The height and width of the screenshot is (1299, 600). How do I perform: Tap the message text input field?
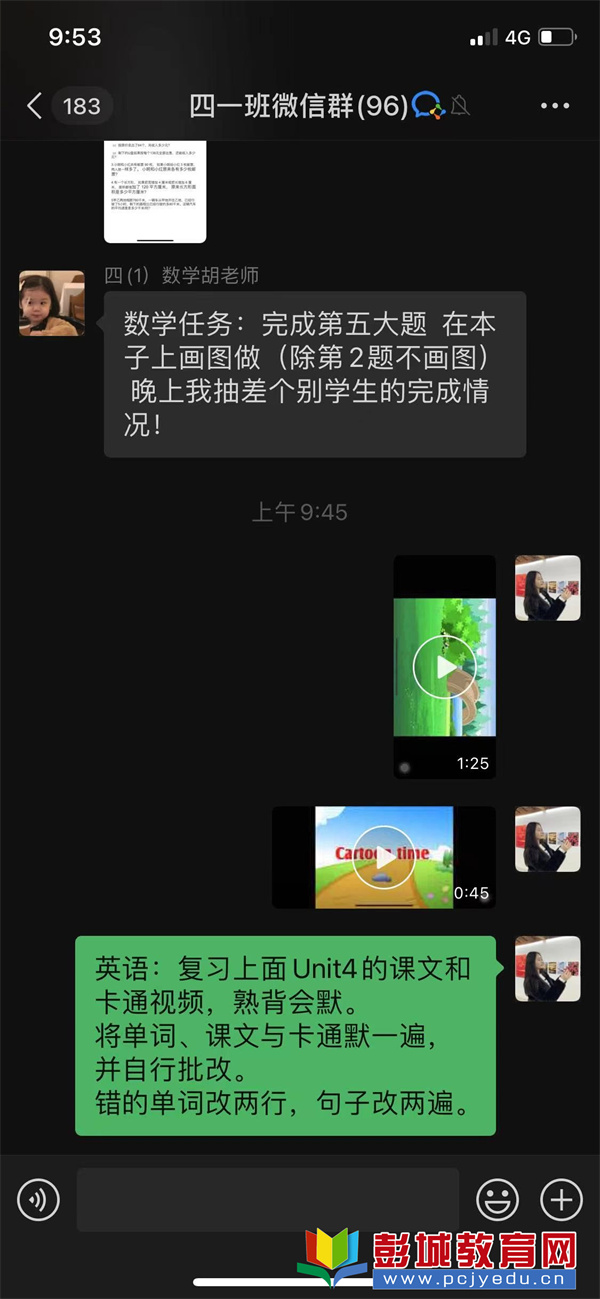tap(268, 1198)
